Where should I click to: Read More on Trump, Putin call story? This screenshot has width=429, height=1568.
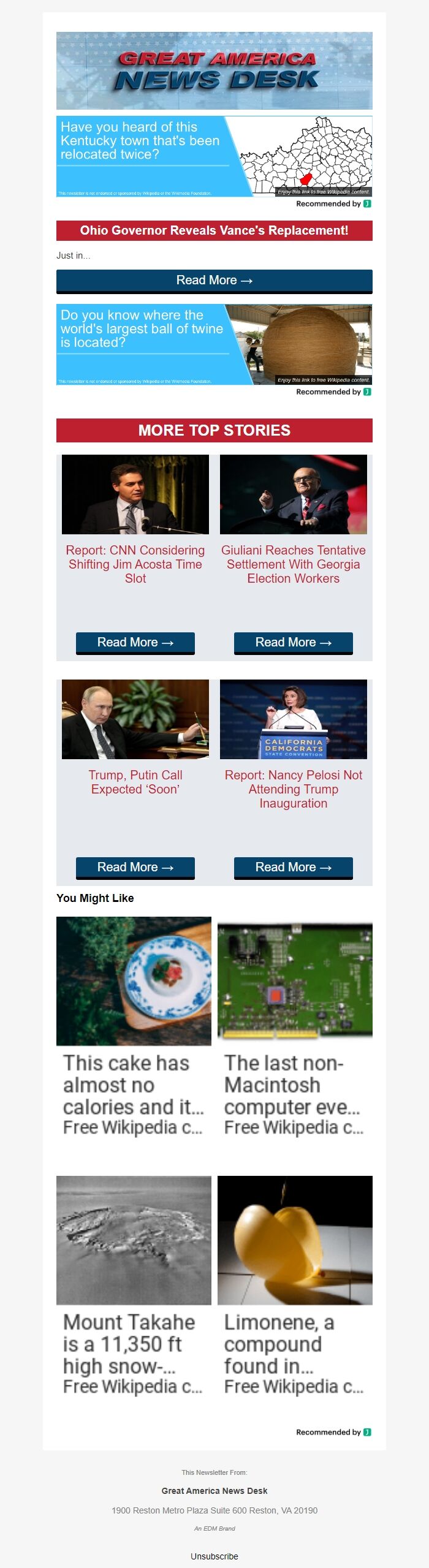135,867
